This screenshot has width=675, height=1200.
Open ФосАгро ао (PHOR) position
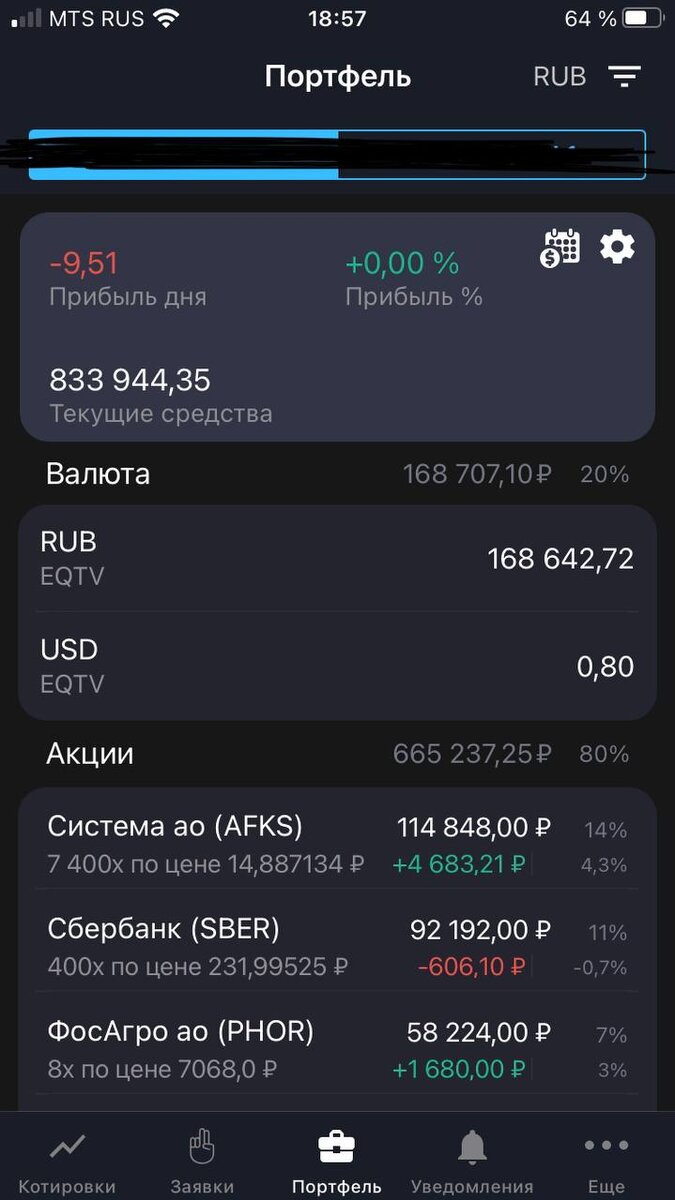(337, 1048)
